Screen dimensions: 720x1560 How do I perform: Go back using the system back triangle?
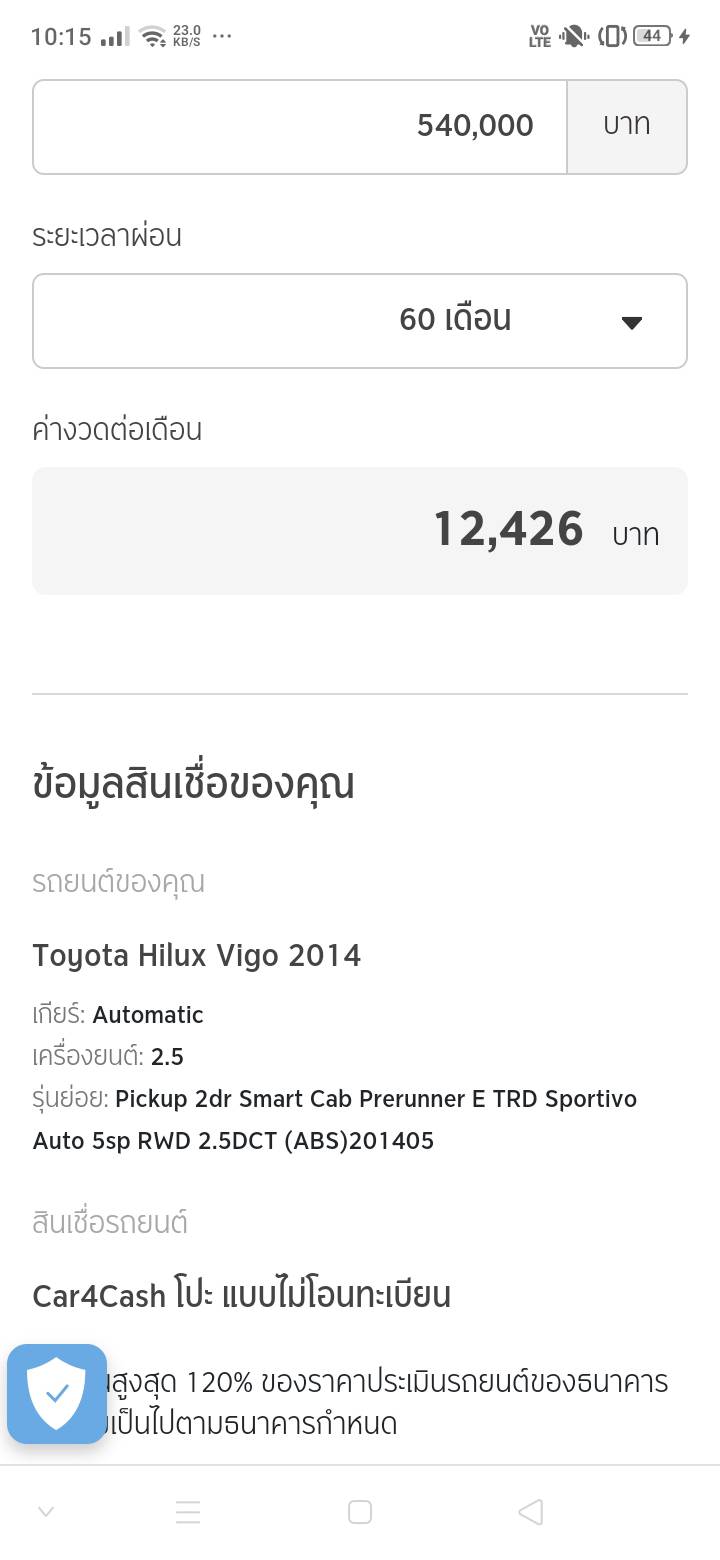tap(531, 1512)
